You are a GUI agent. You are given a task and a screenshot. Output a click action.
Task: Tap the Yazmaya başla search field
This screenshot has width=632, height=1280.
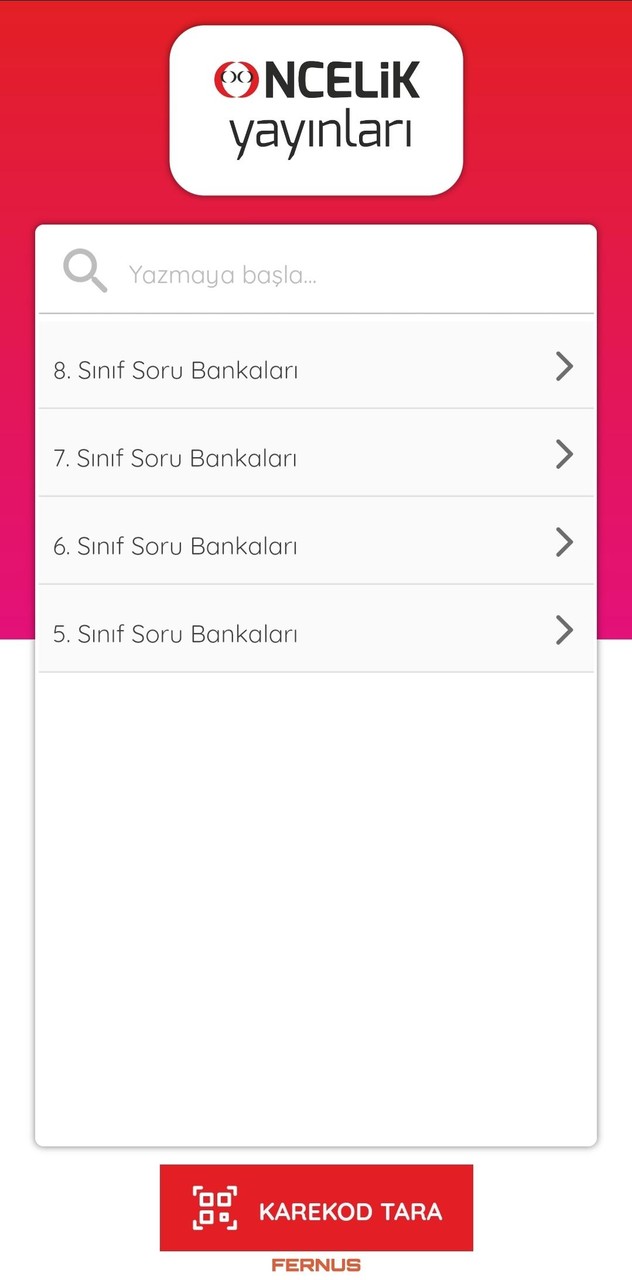[x=340, y=274]
